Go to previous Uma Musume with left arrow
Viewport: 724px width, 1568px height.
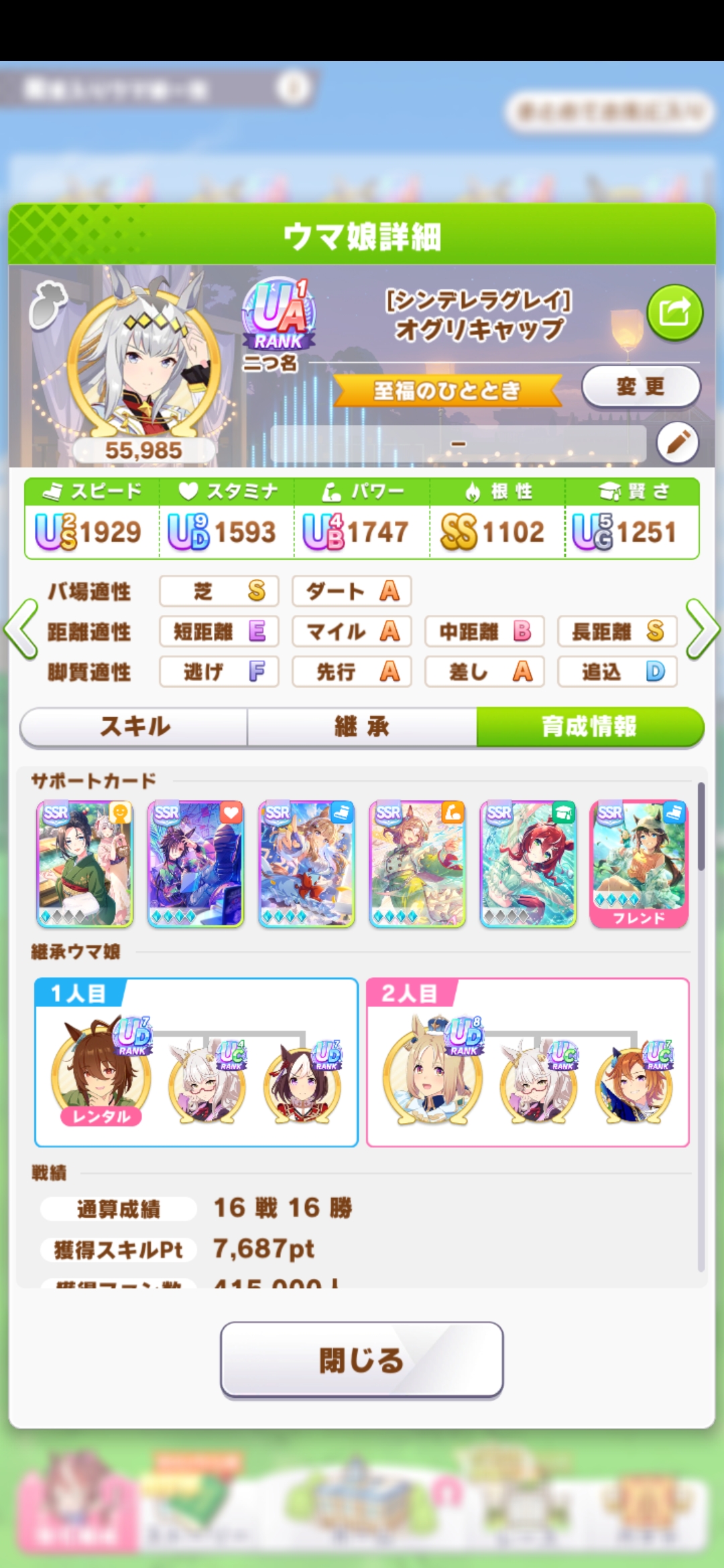21,630
